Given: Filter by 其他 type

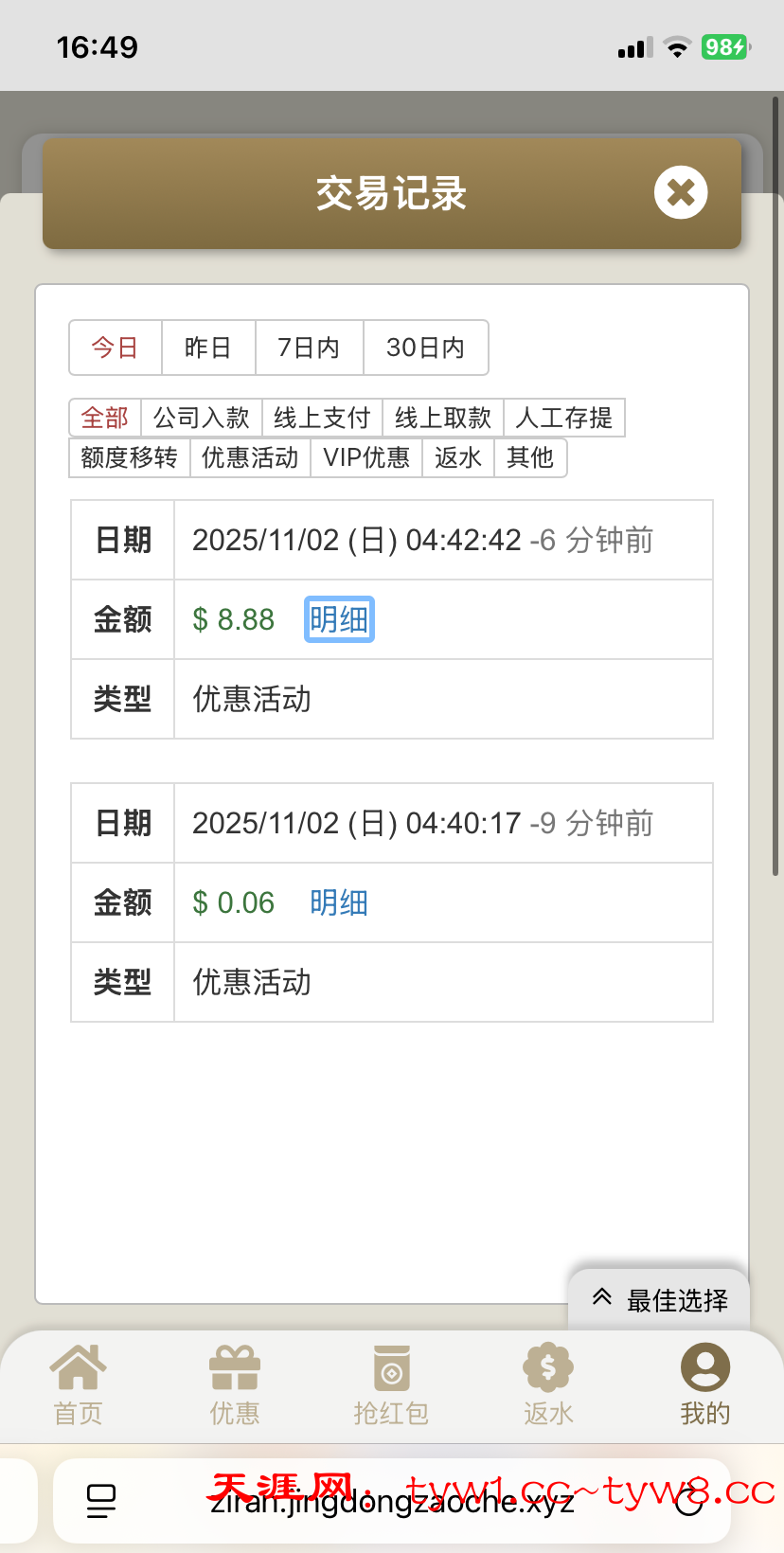Looking at the screenshot, I should click(x=530, y=457).
